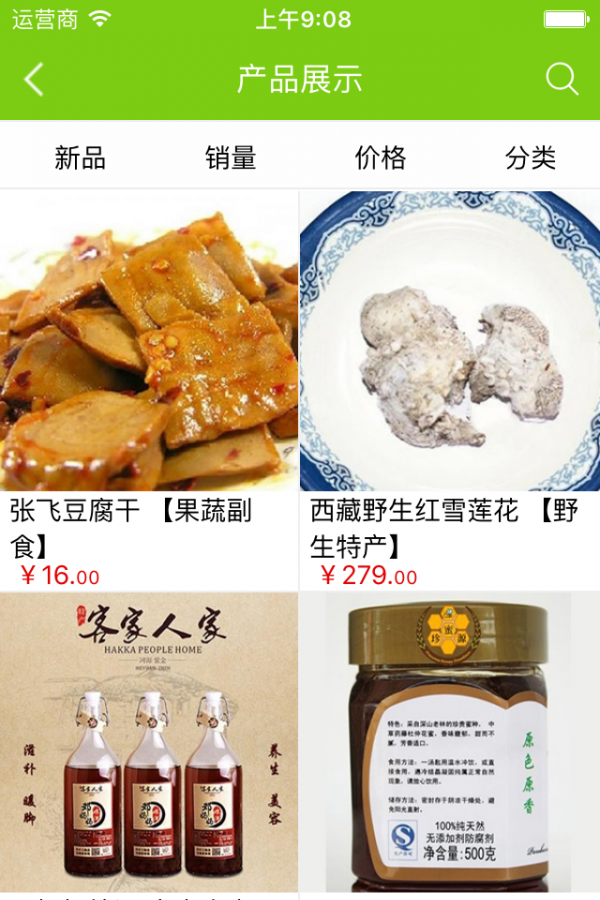The image size is (600, 900).
Task: Switch to the 新品 sorting tab
Action: click(80, 158)
